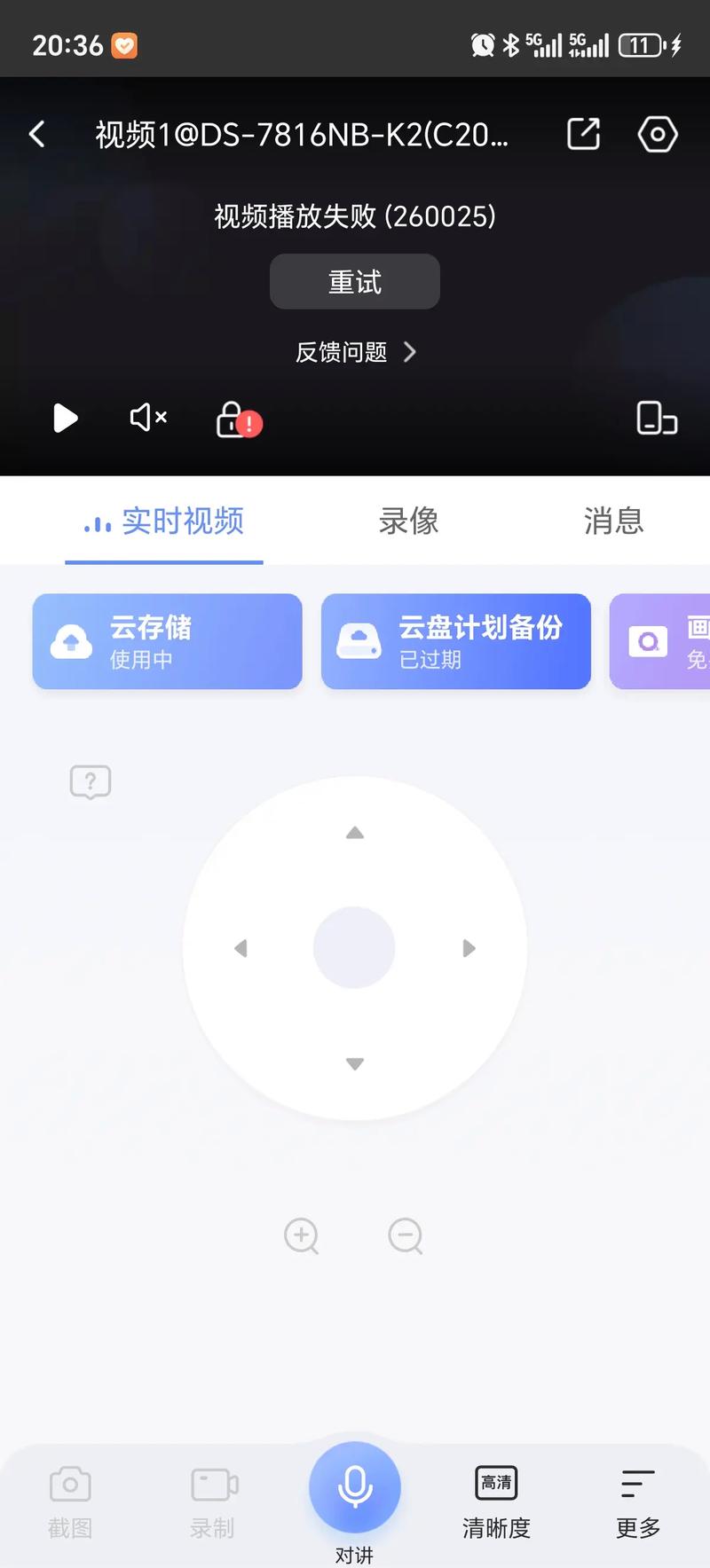
Task: Open the 更多 menu
Action: point(638,1501)
